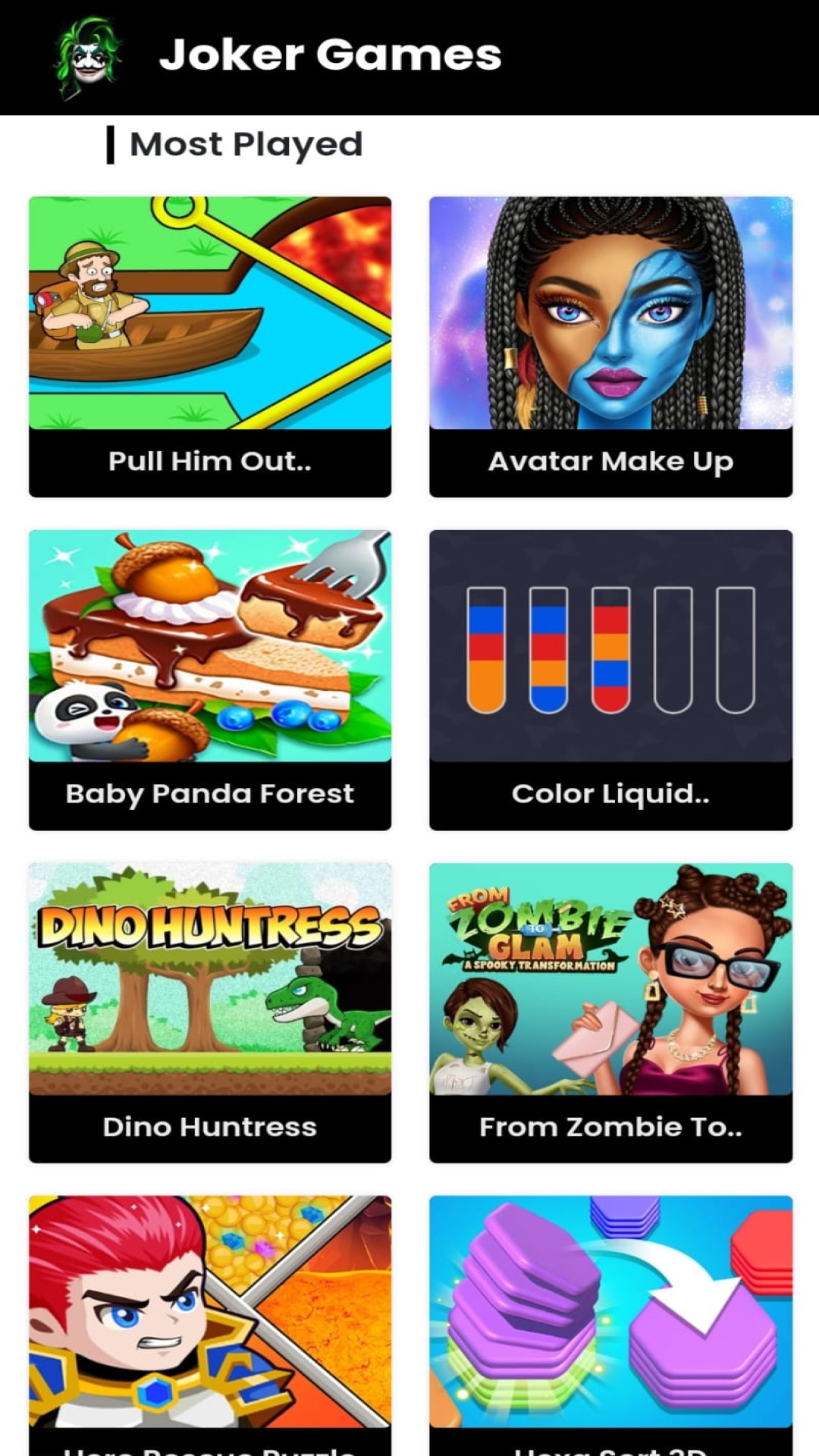Click the Color Liquid title label
This screenshot has width=819, height=1456.
(x=610, y=793)
